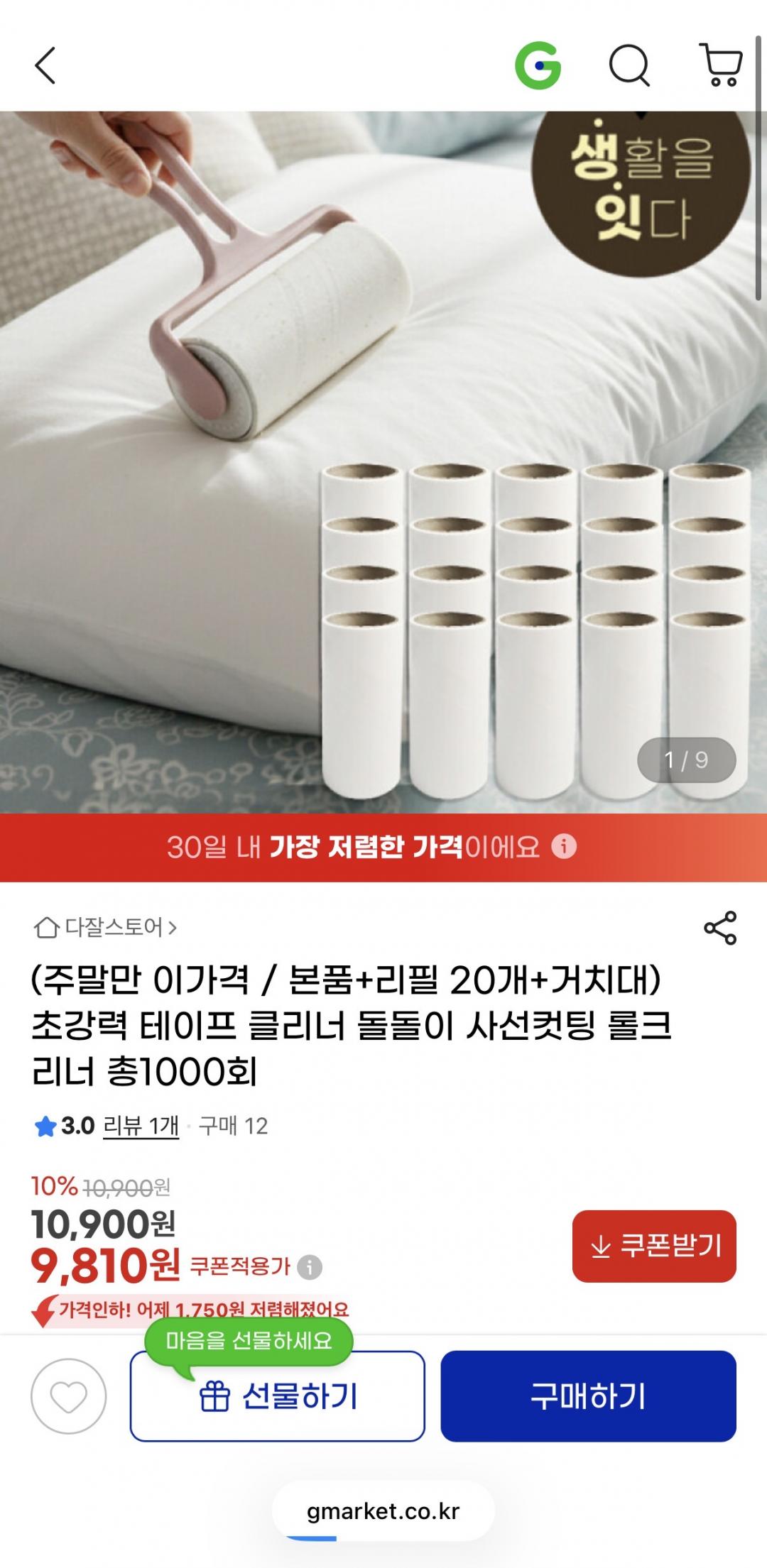Viewport: 767px width, 1568px height.
Task: View info on the 30-day lowest price banner
Action: (565, 846)
